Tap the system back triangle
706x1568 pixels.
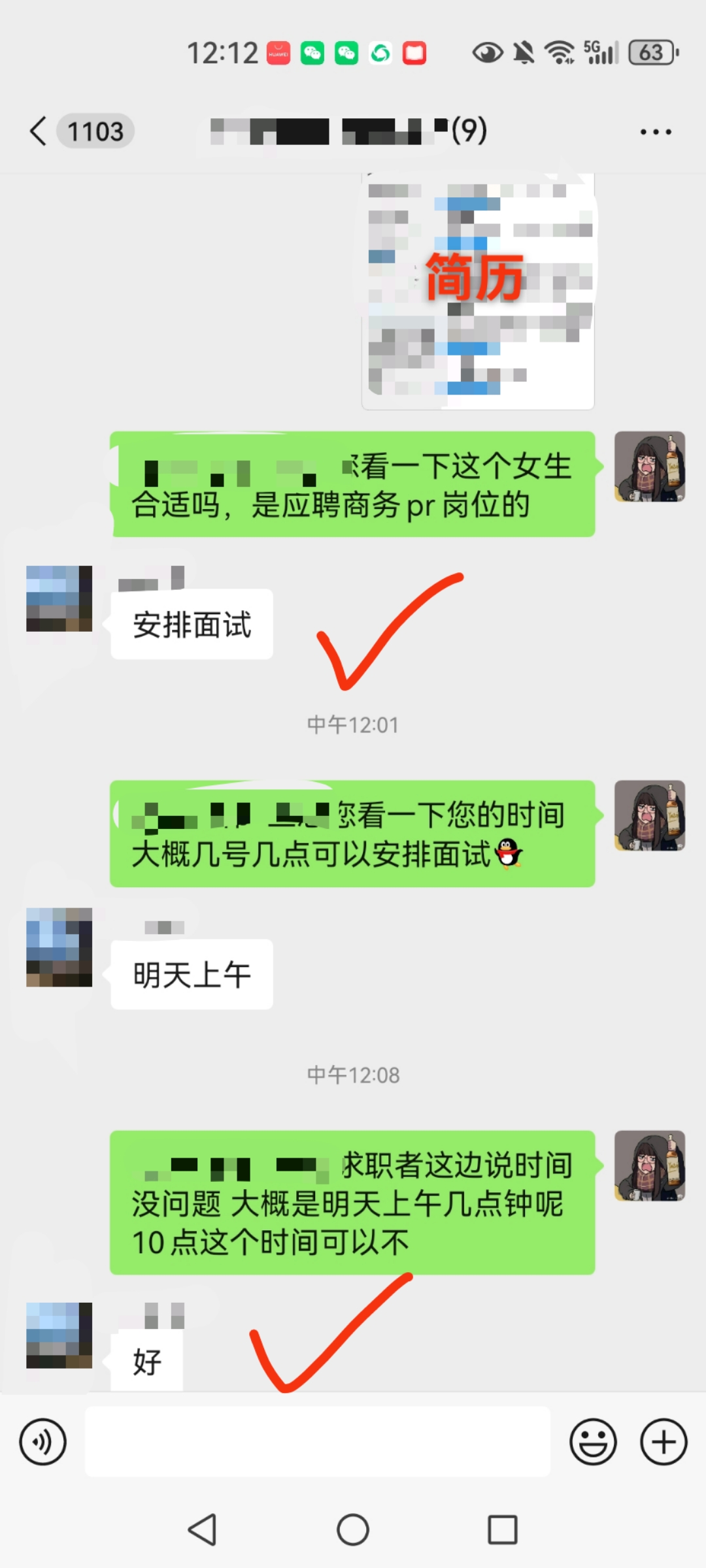point(202,1529)
